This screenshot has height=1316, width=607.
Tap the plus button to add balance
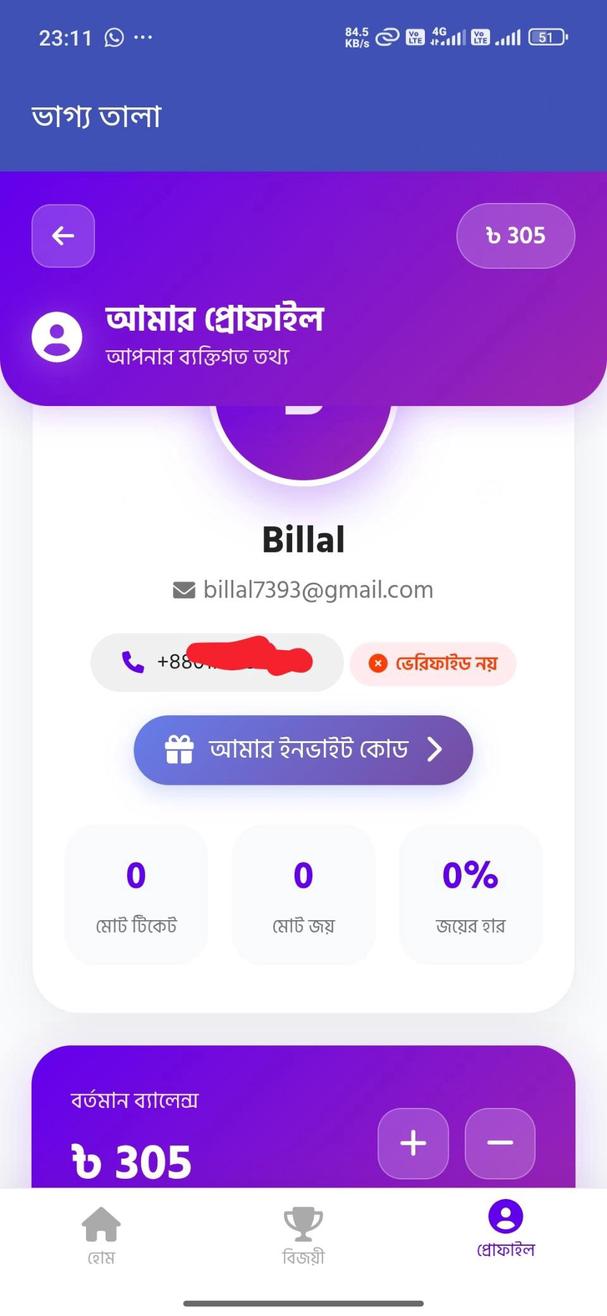[413, 1143]
